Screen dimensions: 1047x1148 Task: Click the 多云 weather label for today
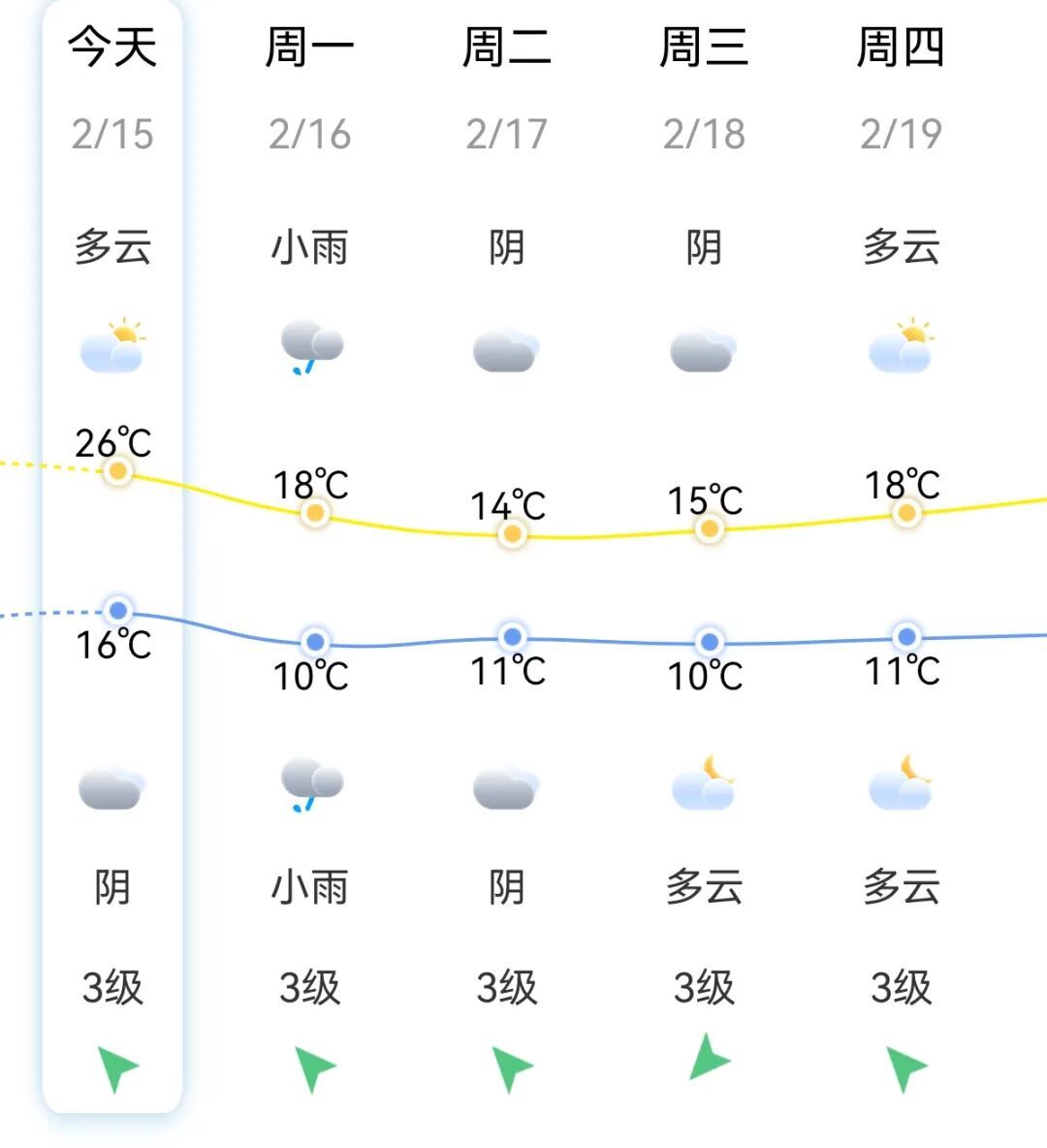[x=114, y=247]
